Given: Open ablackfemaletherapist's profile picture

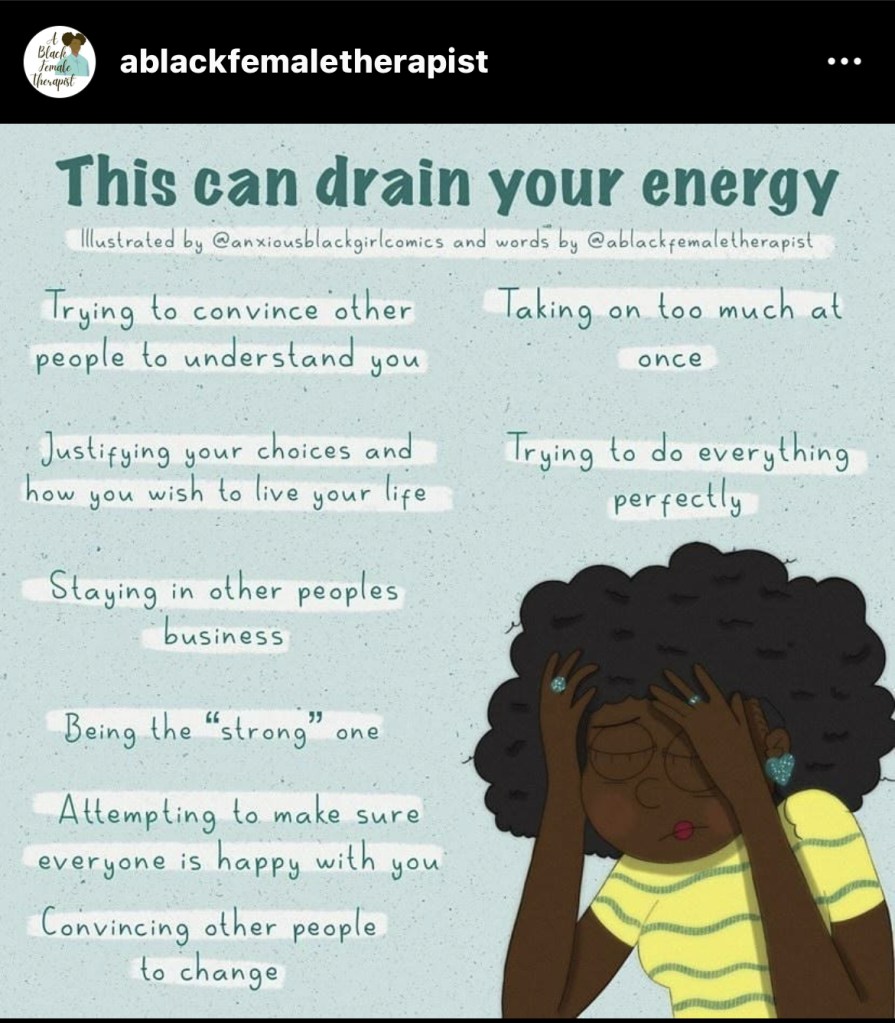Looking at the screenshot, I should point(60,62).
